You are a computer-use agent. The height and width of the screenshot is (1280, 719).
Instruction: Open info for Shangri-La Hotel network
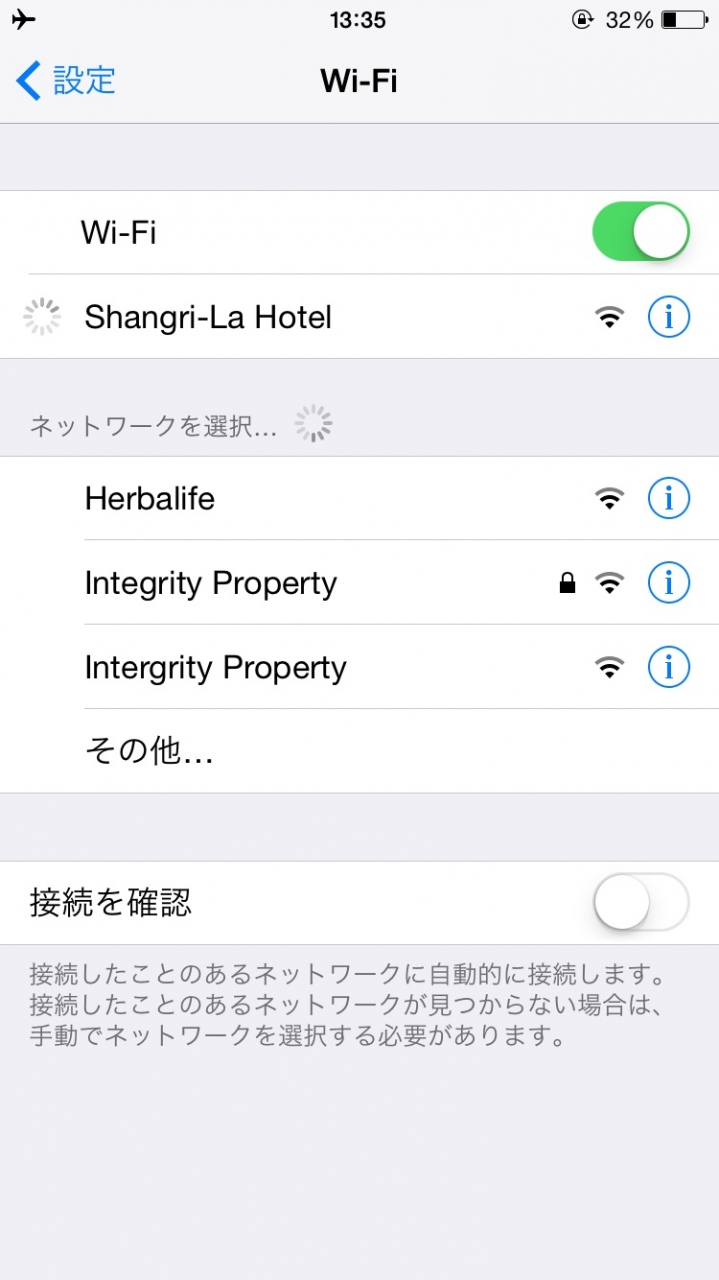click(669, 318)
